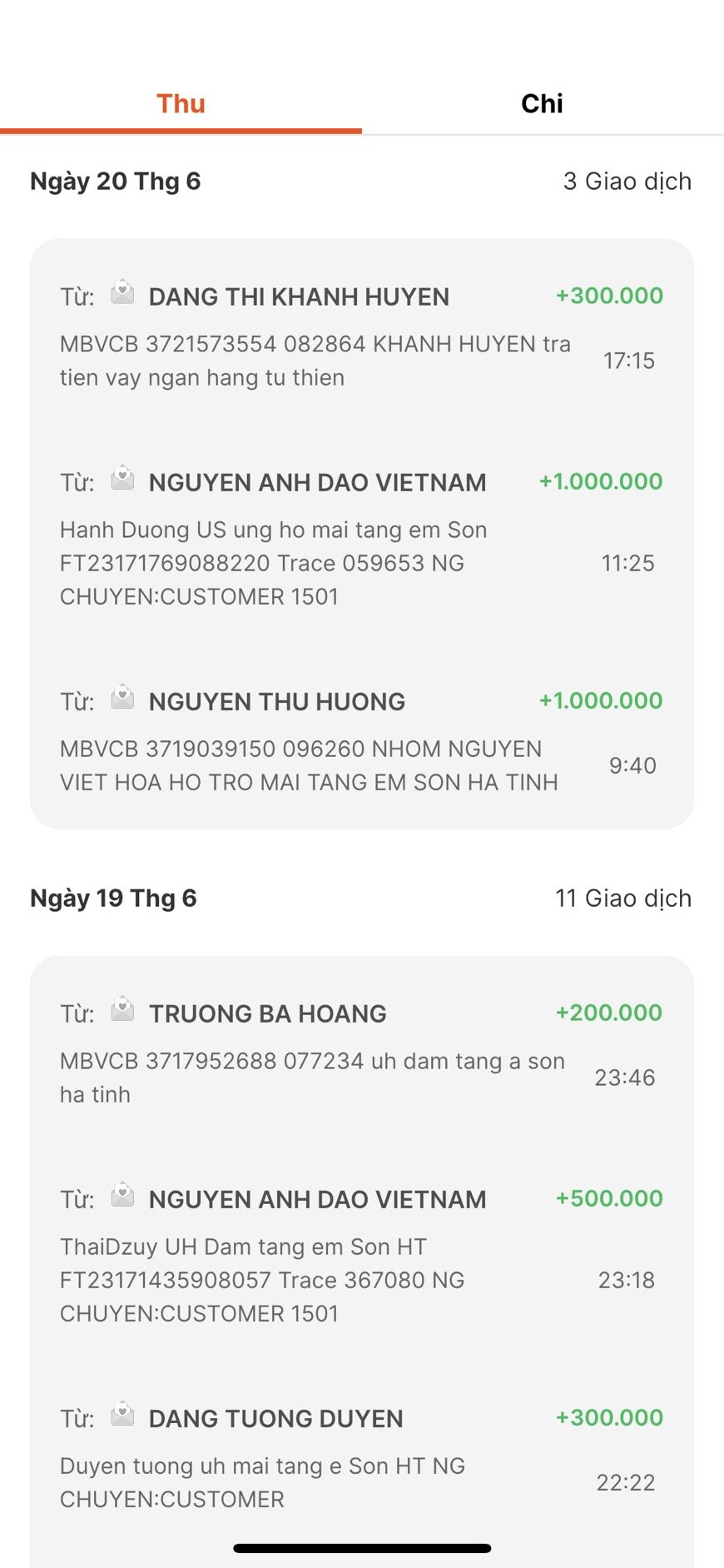
Task: Open the DANG TUONG DUYEN +300.000 transaction
Action: (x=361, y=1457)
